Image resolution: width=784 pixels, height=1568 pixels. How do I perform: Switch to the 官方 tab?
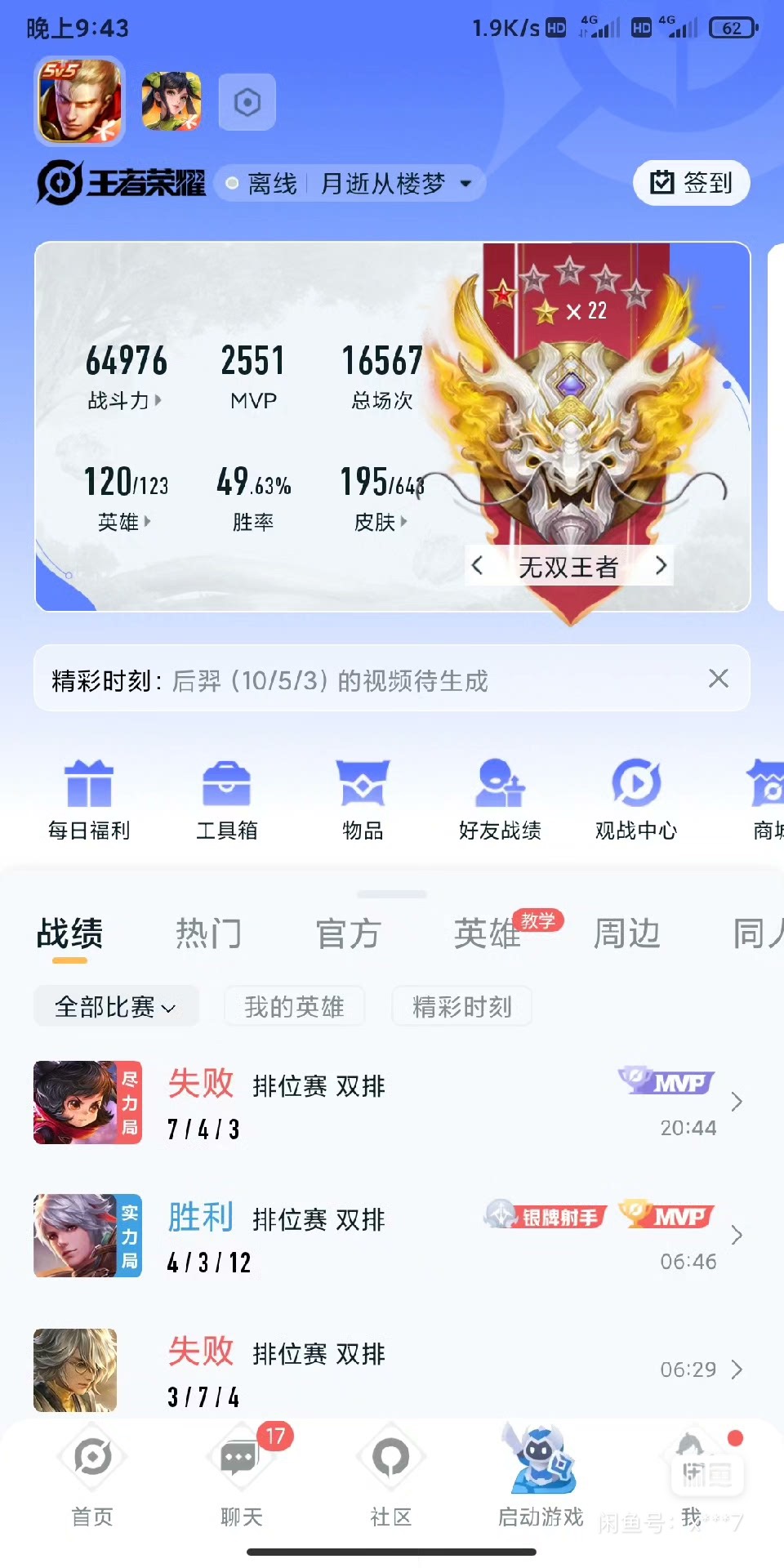point(348,933)
